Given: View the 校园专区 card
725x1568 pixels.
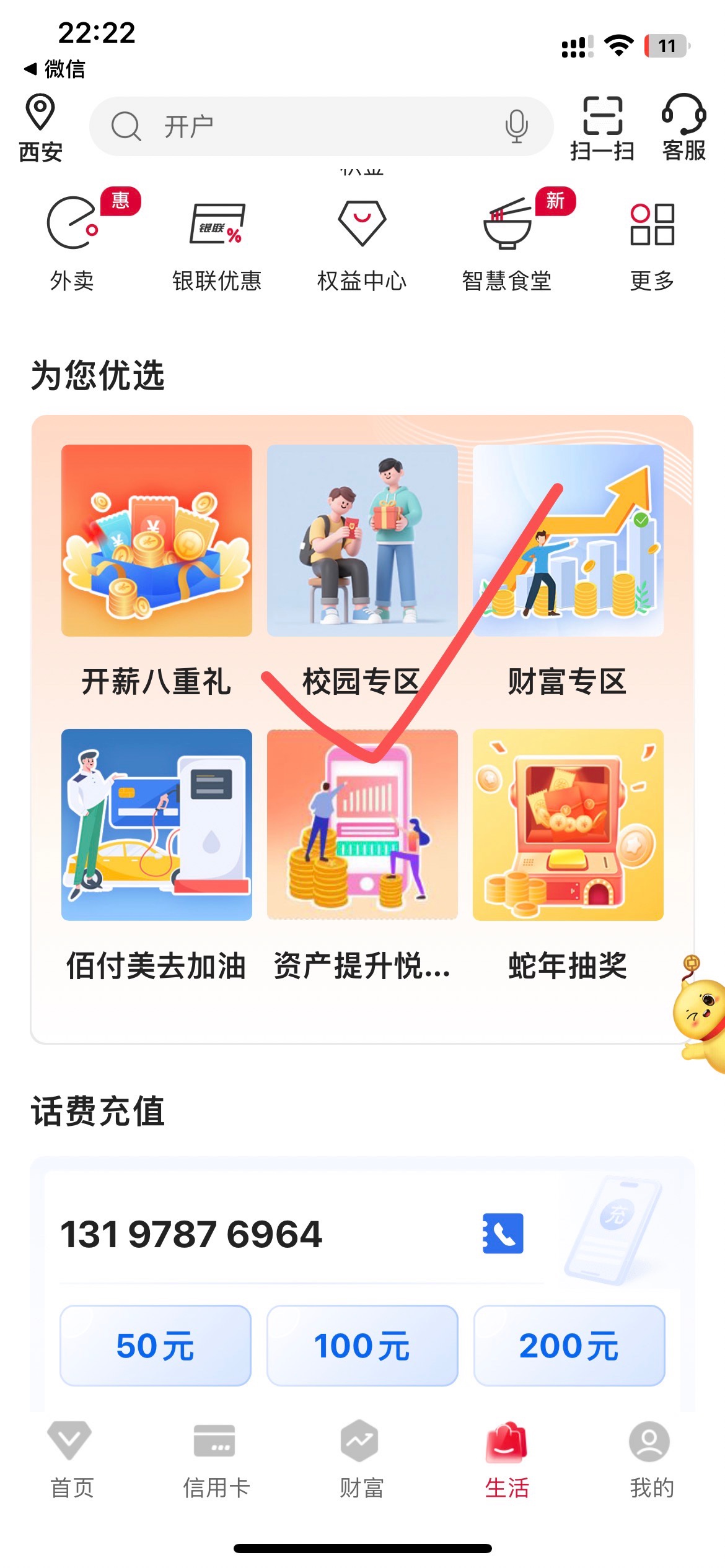Looking at the screenshot, I should (x=362, y=570).
